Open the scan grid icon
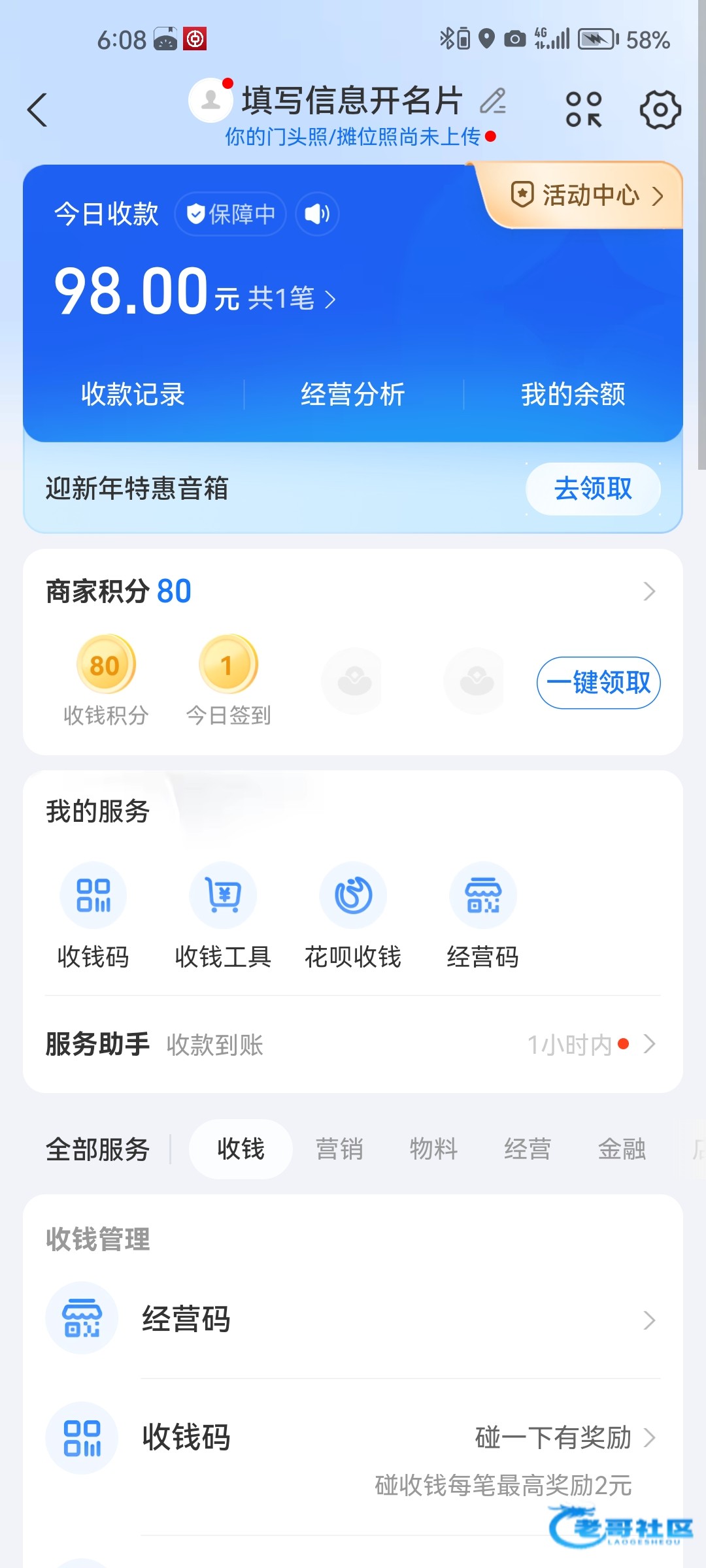 (x=583, y=109)
